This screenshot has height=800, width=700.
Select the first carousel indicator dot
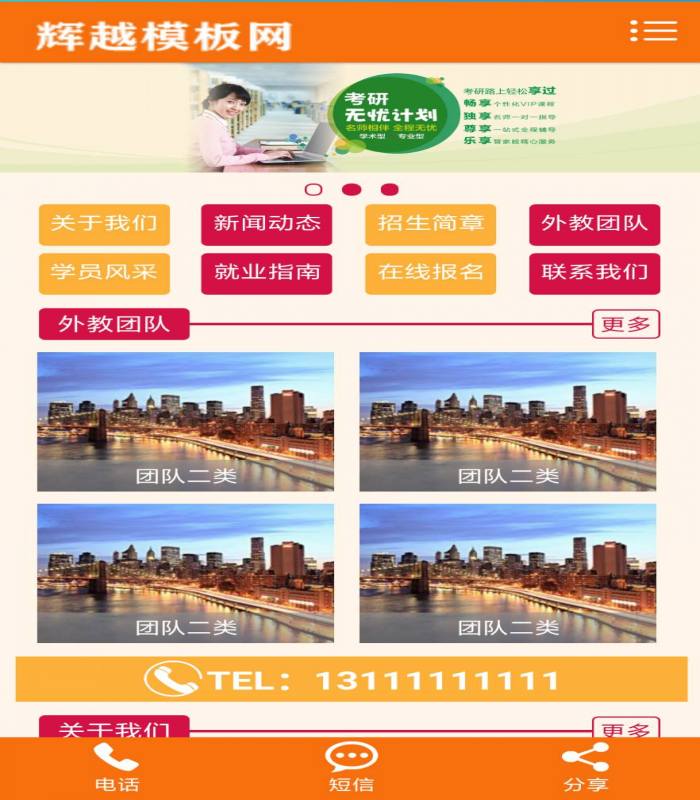pos(313,189)
